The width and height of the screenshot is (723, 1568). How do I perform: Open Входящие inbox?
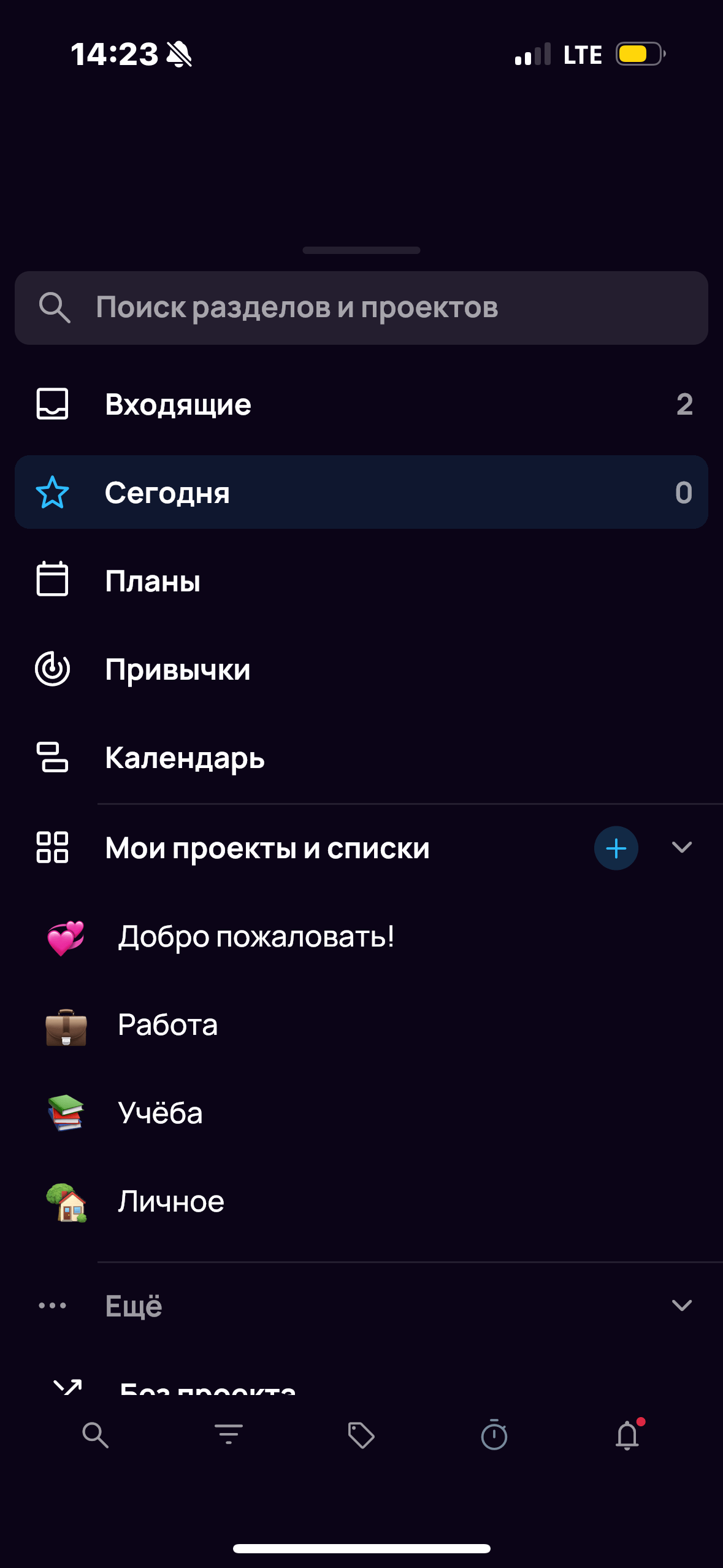[361, 404]
